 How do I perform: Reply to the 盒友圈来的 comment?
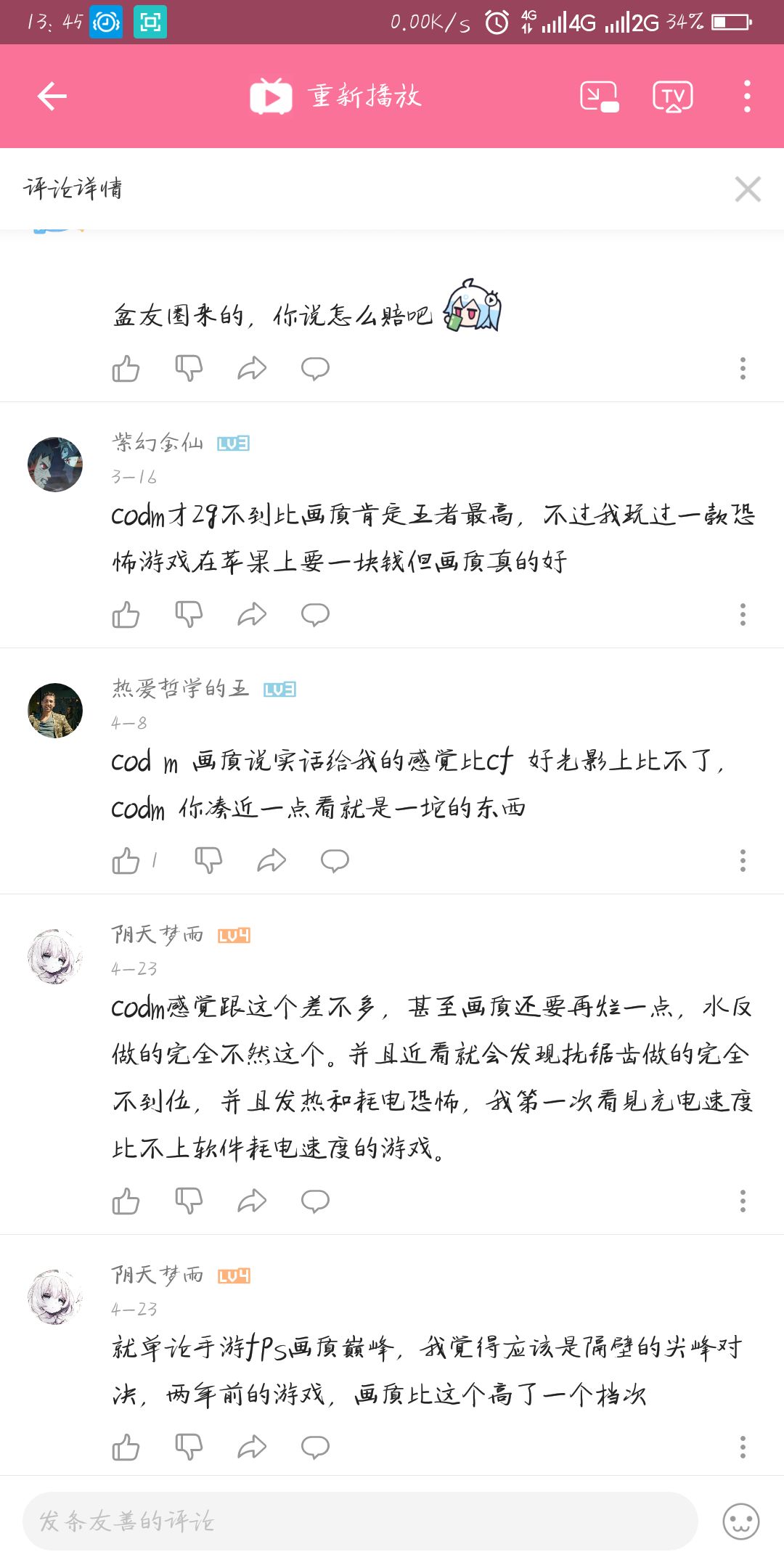pyautogui.click(x=315, y=369)
